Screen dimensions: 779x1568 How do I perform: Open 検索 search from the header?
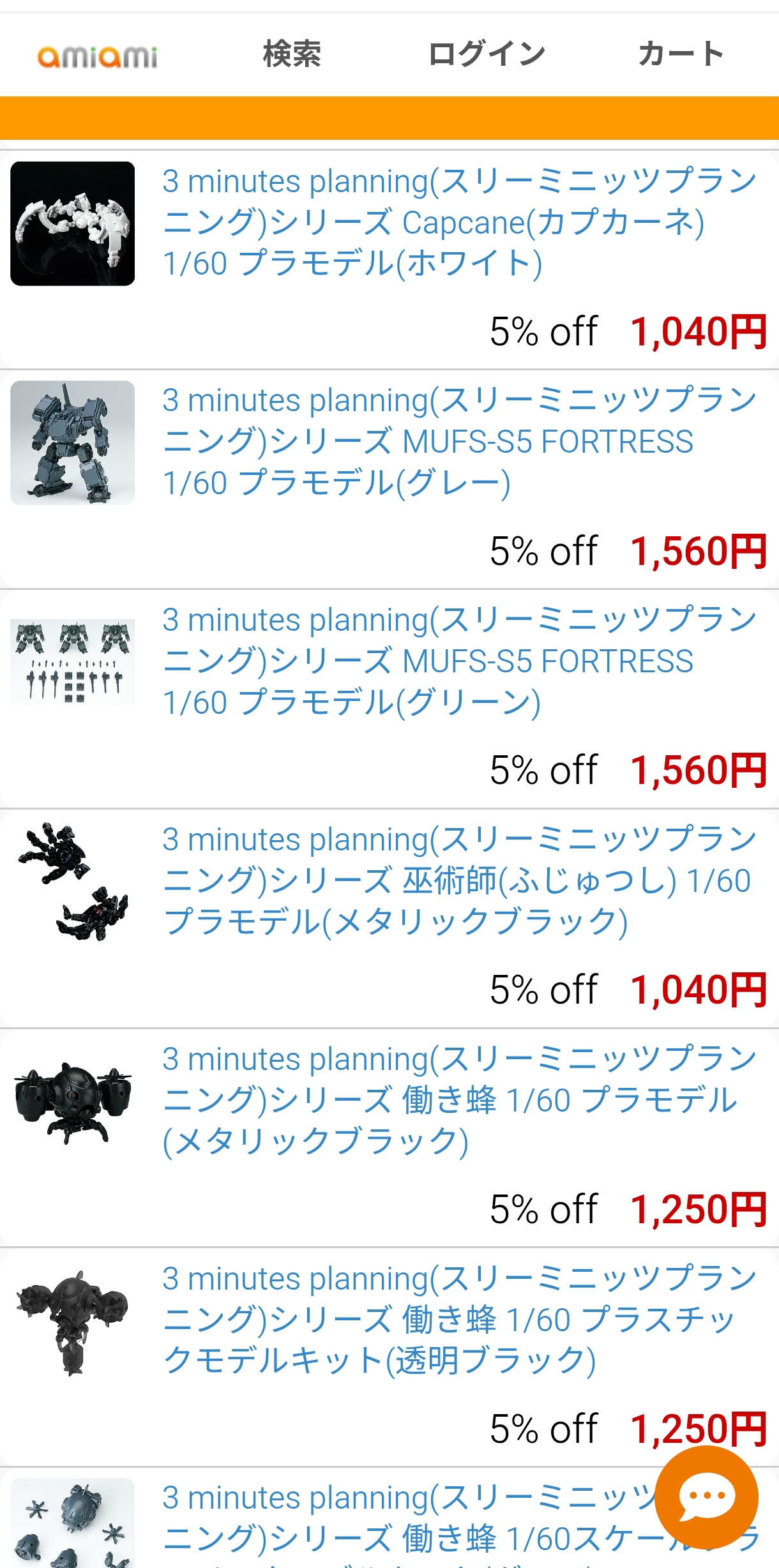point(292,54)
